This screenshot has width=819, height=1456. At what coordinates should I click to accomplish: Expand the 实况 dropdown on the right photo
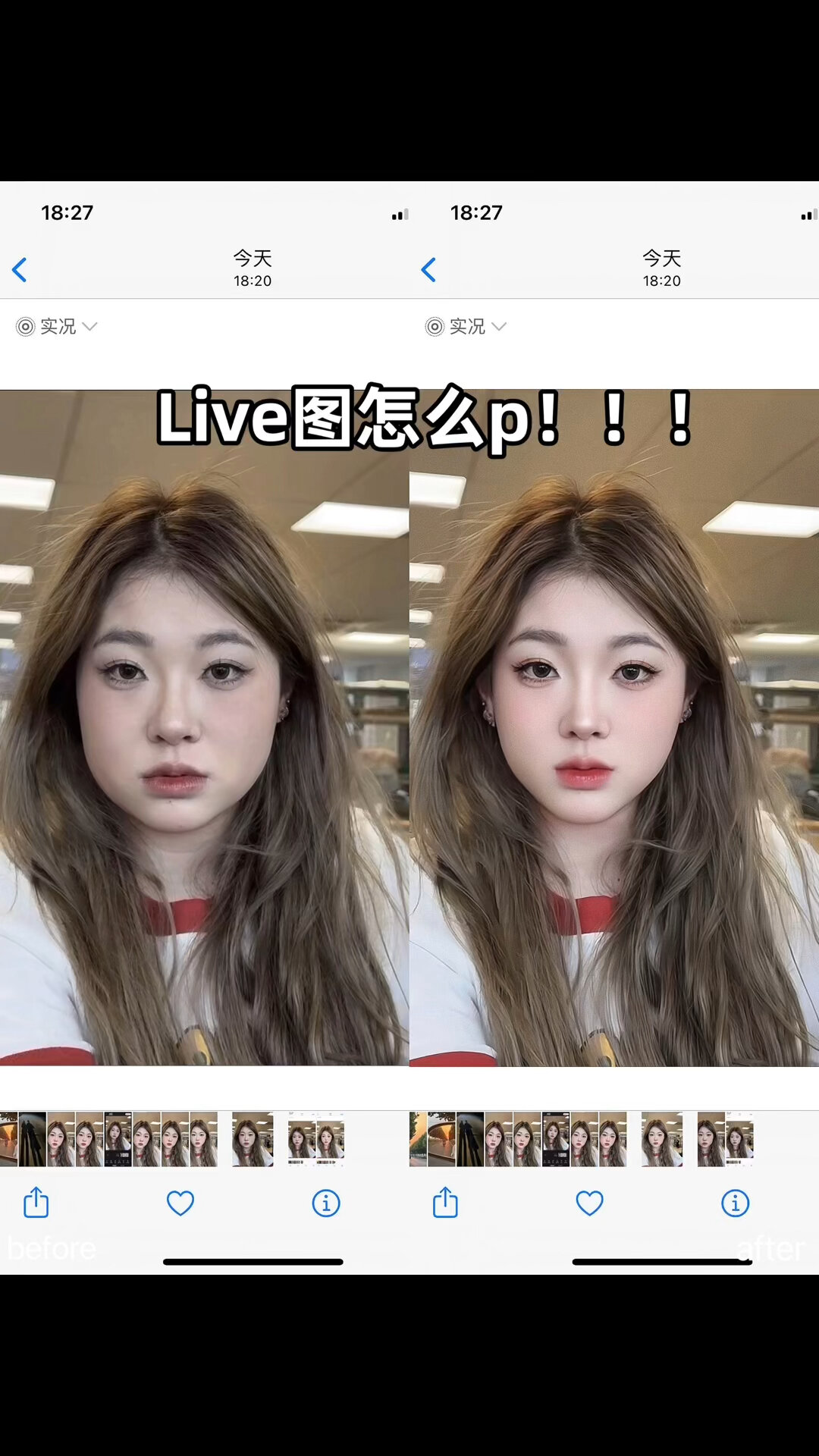(499, 326)
